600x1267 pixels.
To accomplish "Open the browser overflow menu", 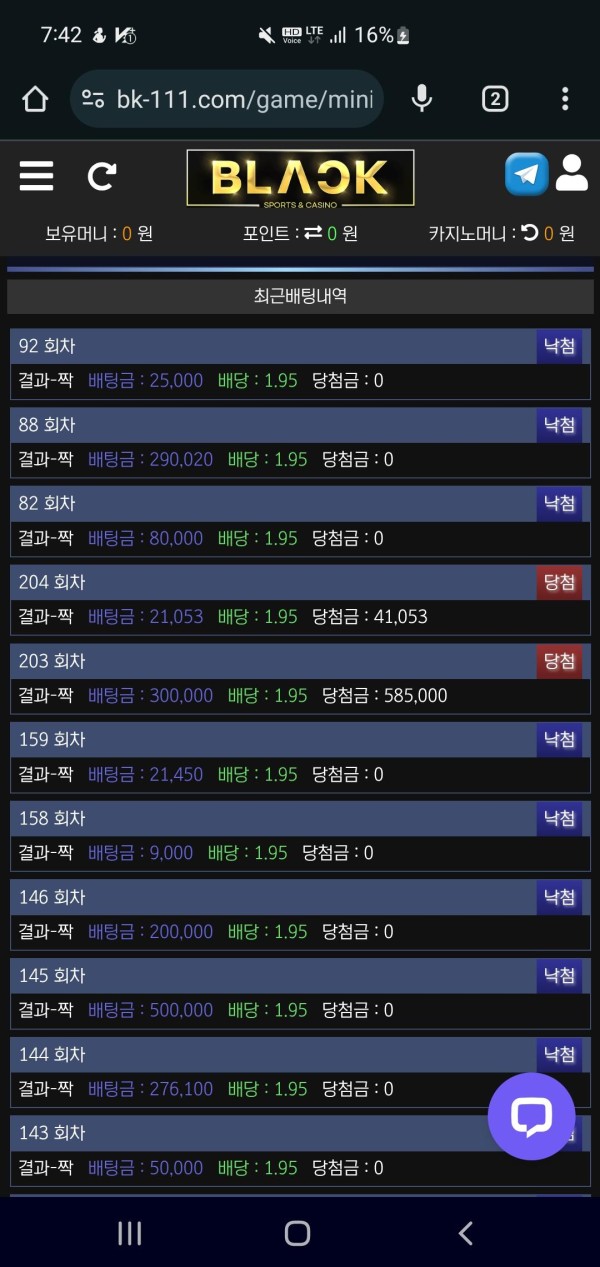I will [565, 99].
